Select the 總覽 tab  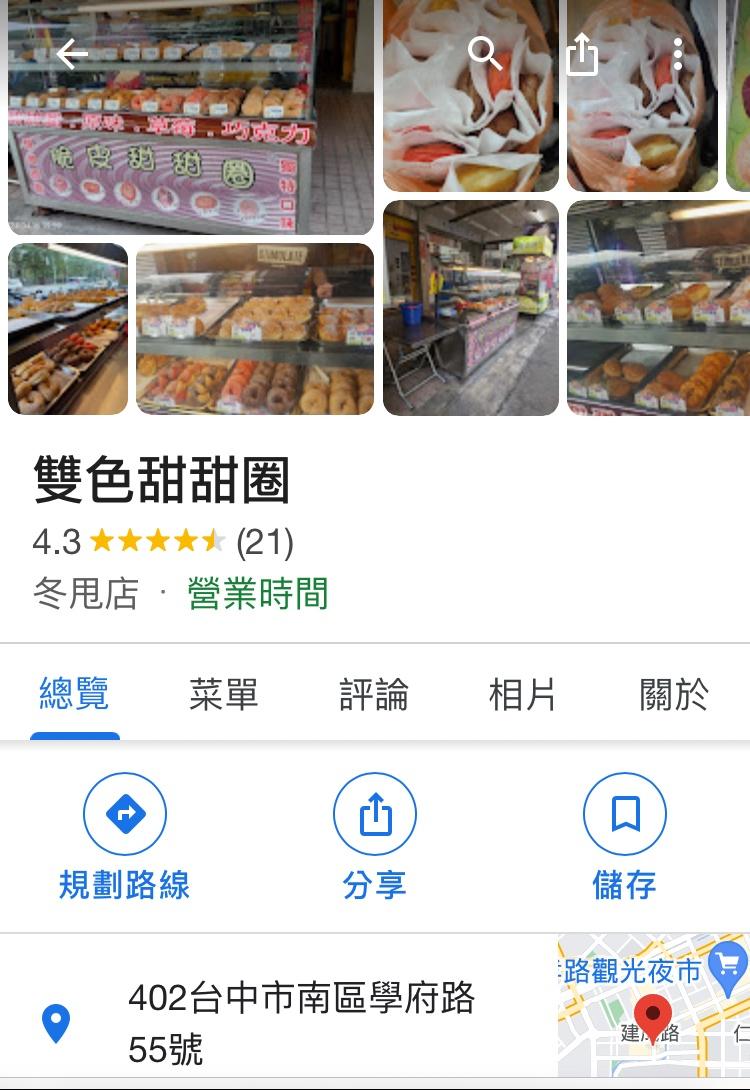pyautogui.click(x=74, y=694)
